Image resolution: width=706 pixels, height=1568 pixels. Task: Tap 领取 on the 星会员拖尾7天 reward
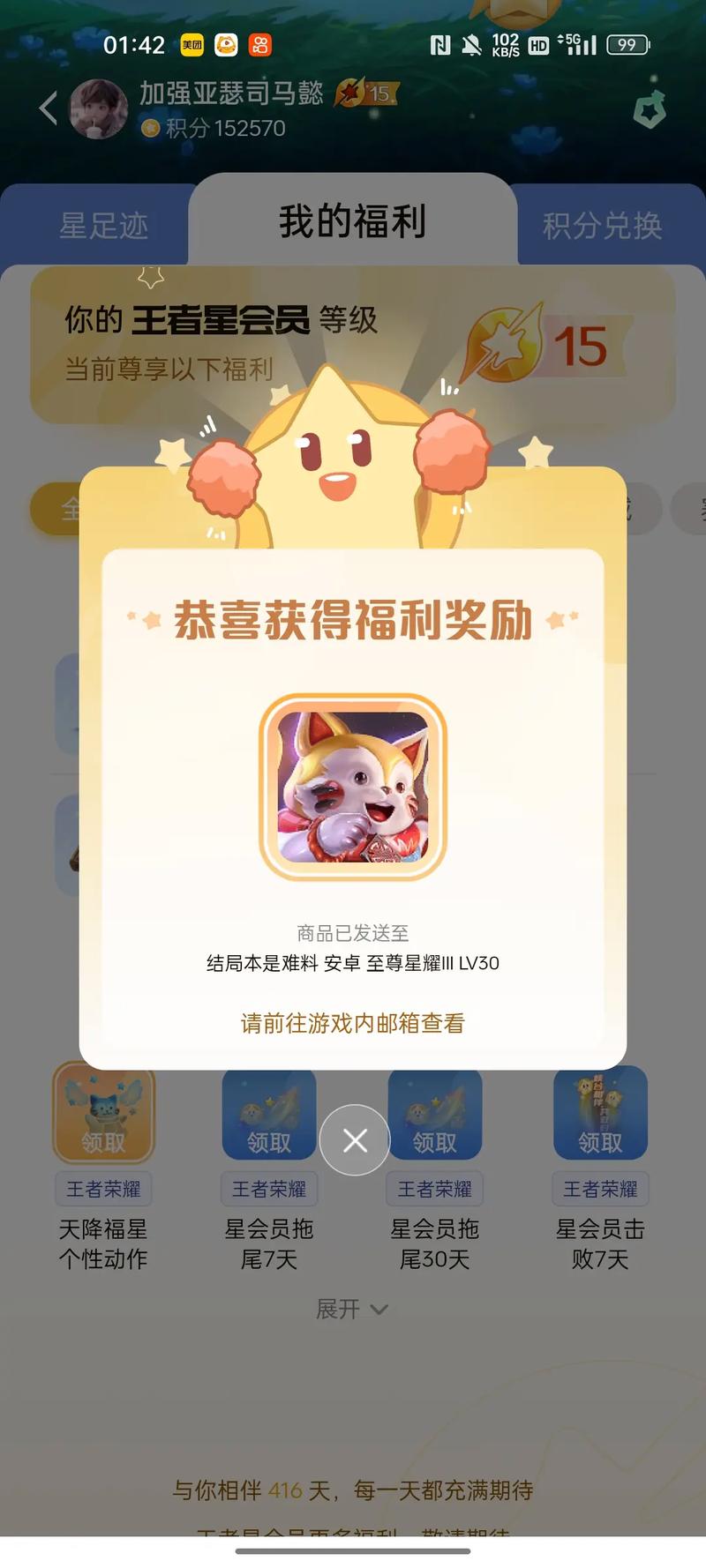(x=268, y=1144)
